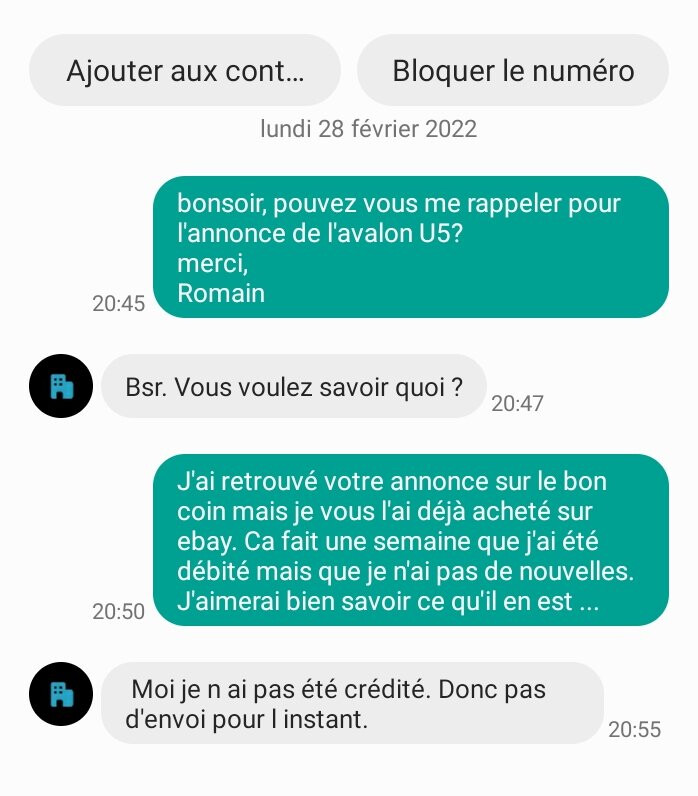Open the sender avatar beside "Bsr. Vous voulez savoir quoi ?"
The height and width of the screenshot is (796, 698).
pyautogui.click(x=63, y=386)
